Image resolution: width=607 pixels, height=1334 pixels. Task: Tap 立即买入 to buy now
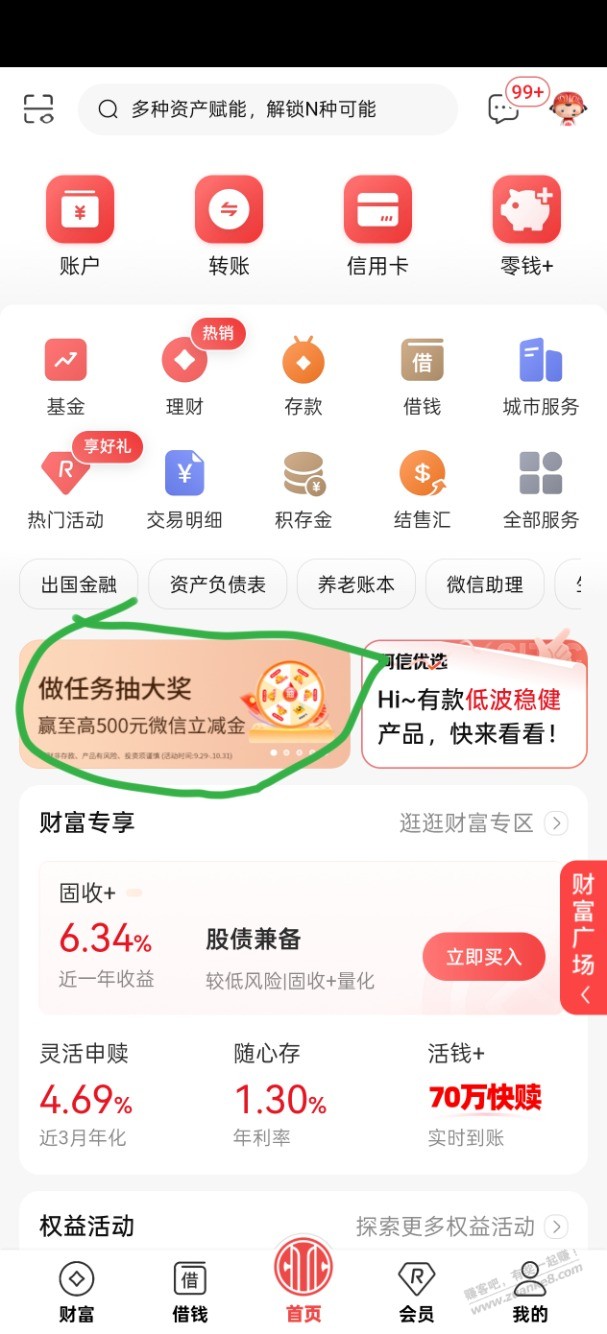(484, 957)
